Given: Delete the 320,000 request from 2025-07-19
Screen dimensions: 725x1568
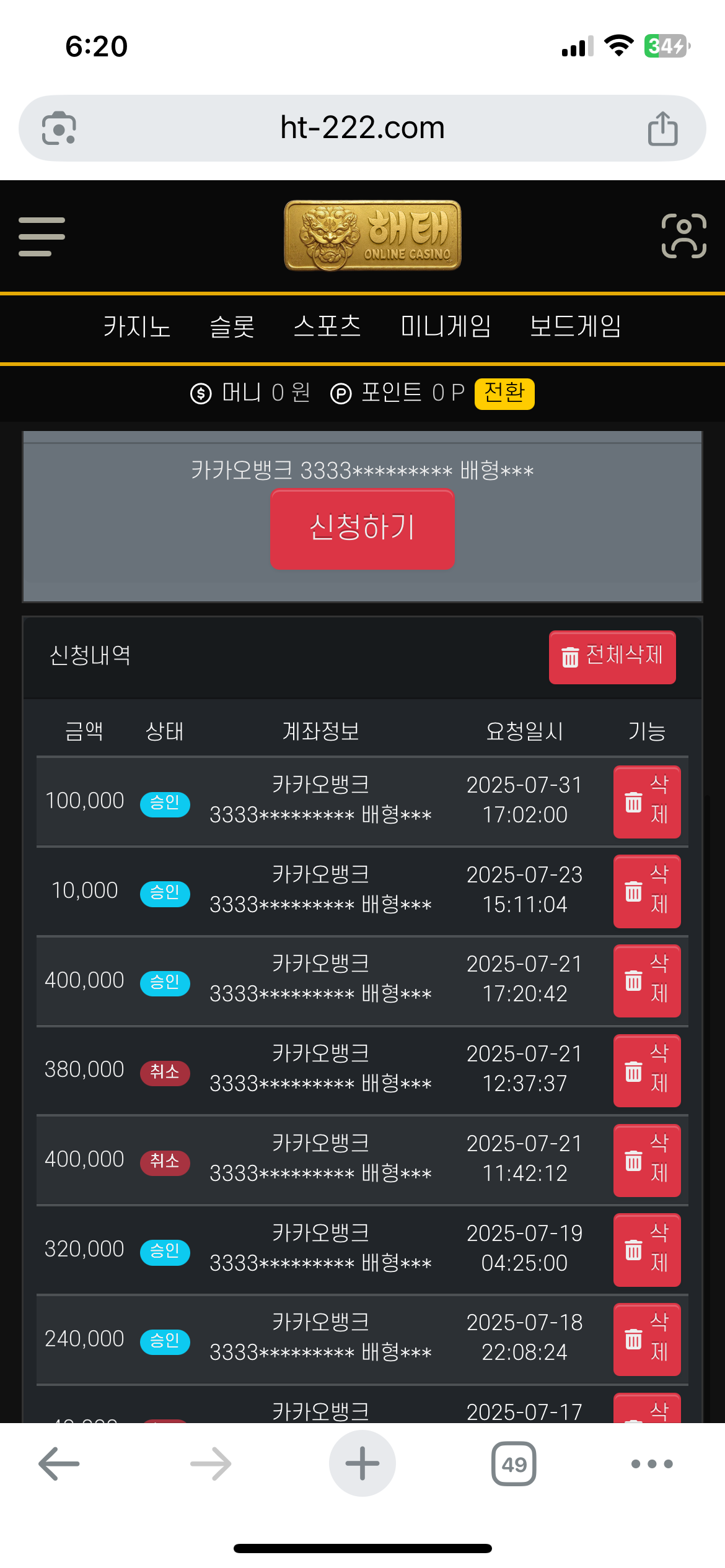Looking at the screenshot, I should click(x=646, y=1250).
